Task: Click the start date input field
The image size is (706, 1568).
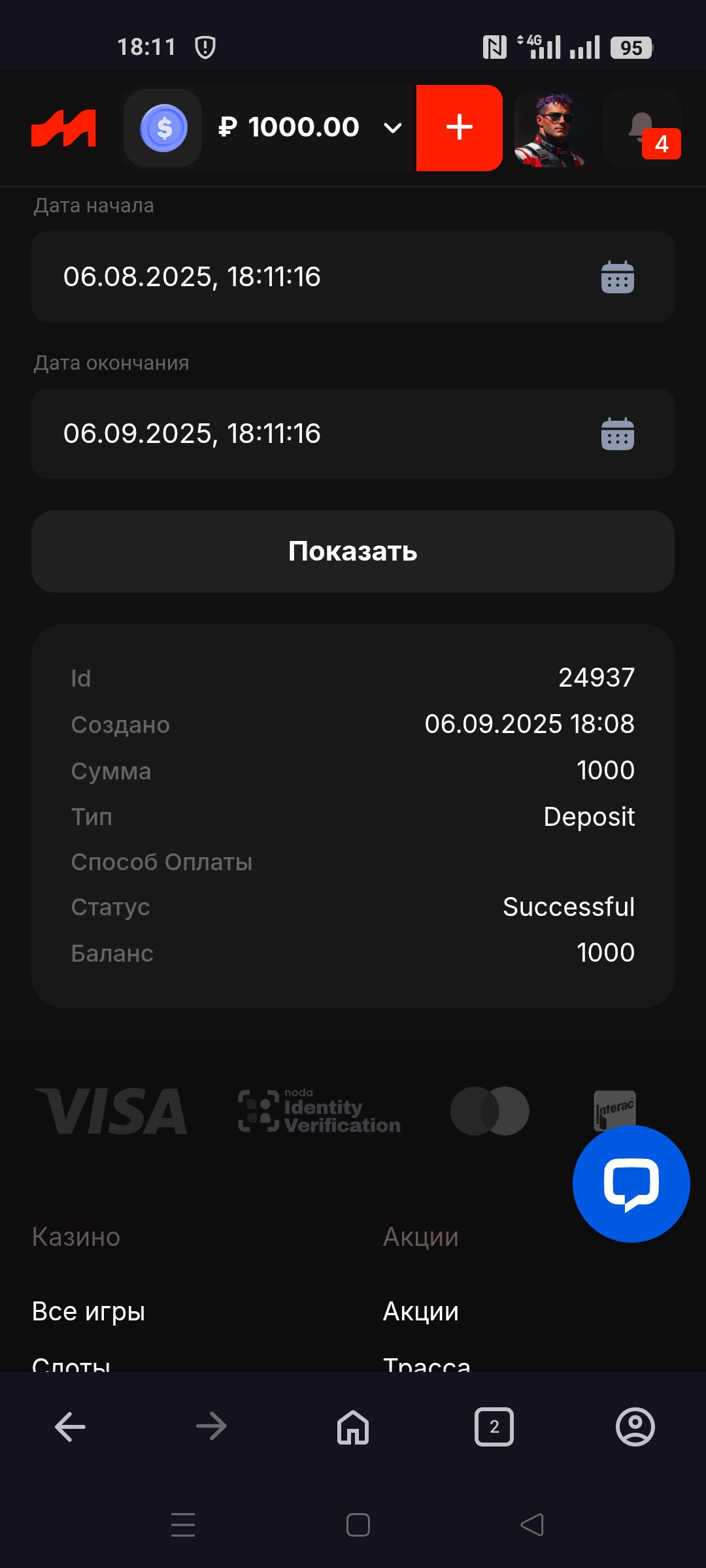Action: [261, 276]
